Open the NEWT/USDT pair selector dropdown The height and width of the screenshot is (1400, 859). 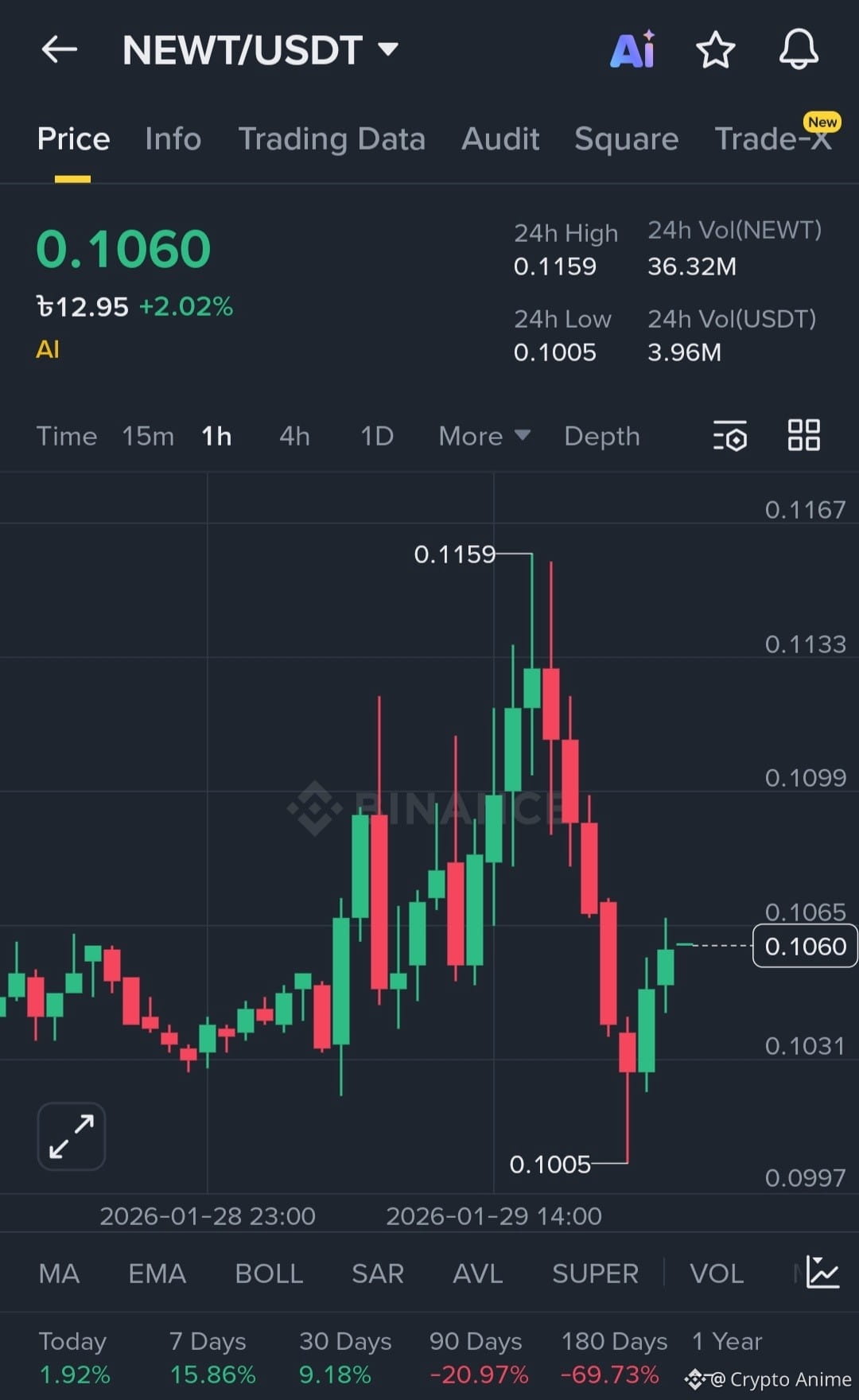tap(262, 49)
